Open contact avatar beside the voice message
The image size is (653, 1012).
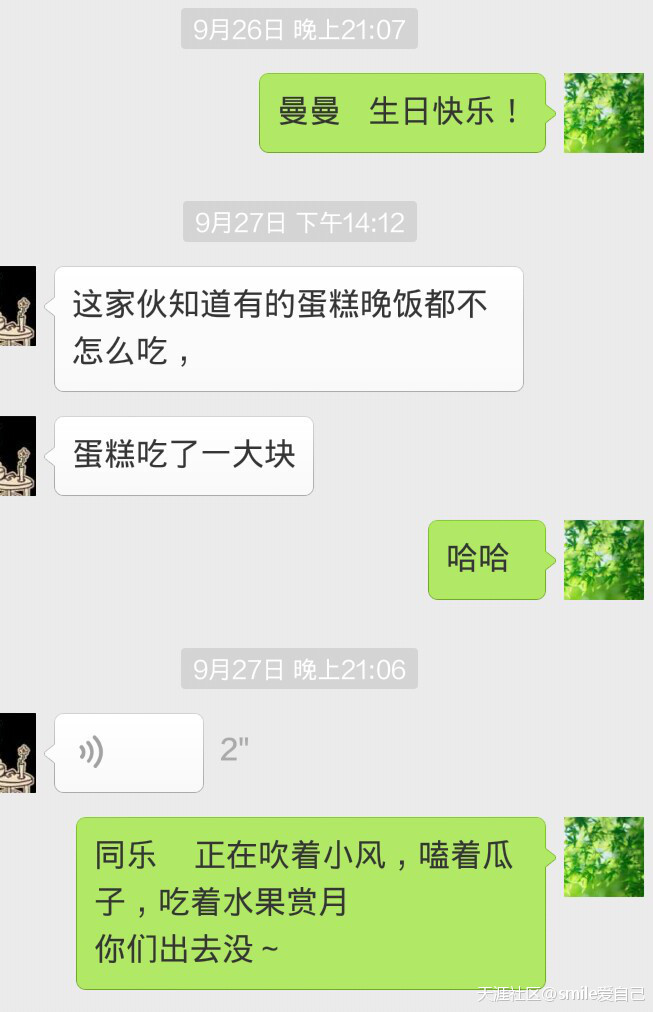pos(17,753)
